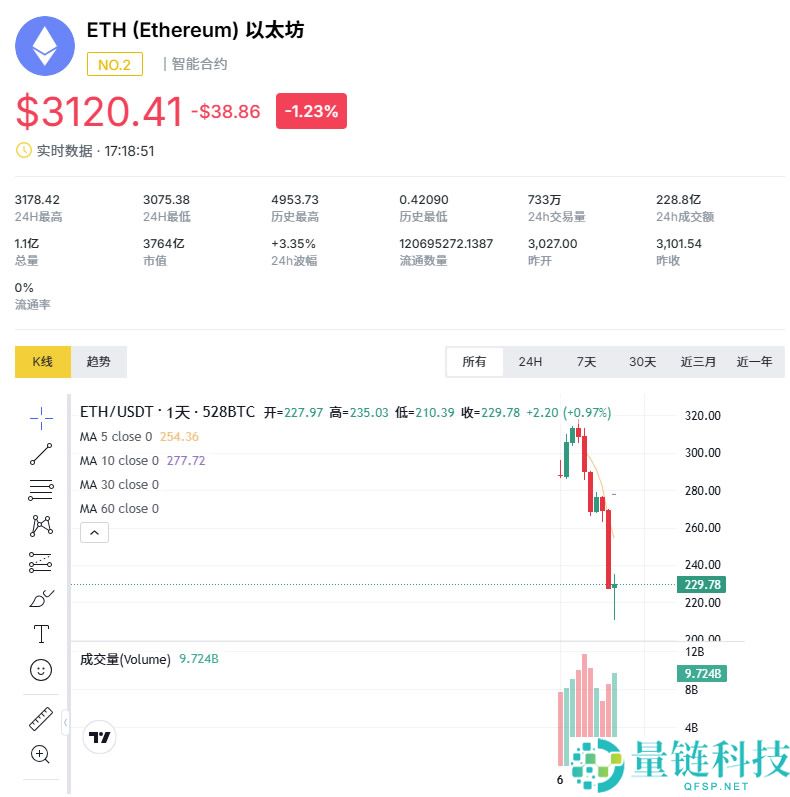This screenshot has height=797, width=790.
Task: Switch to the 24H time range
Action: tap(530, 362)
